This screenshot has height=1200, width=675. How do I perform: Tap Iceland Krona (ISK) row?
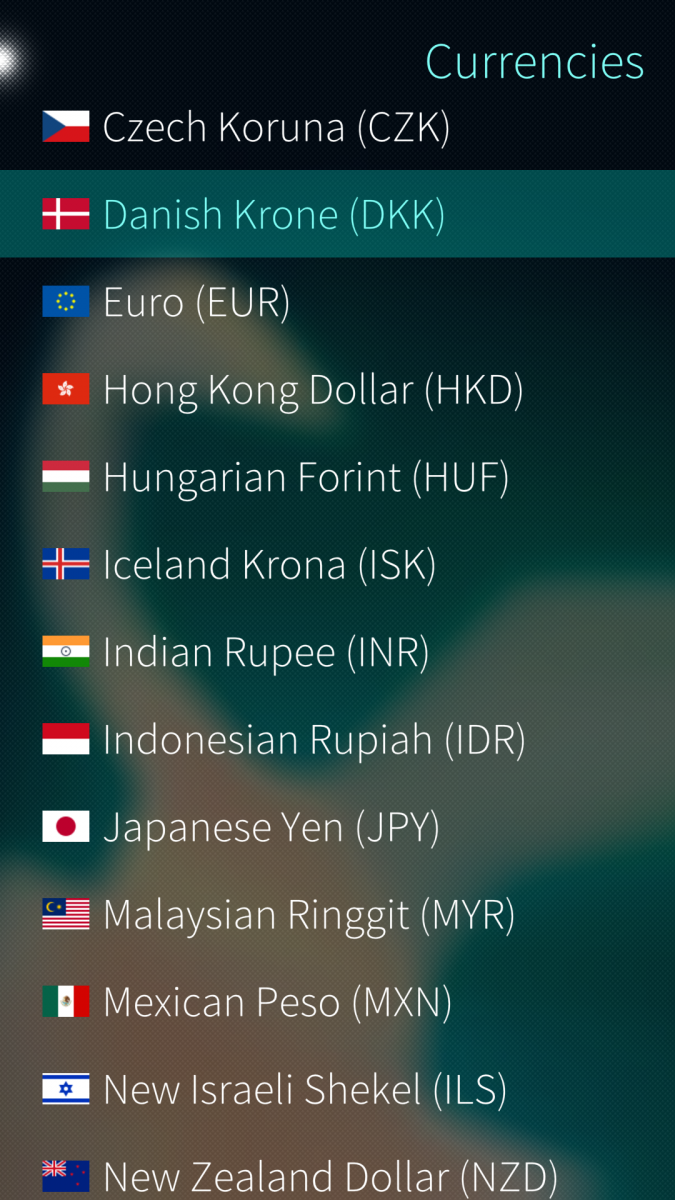pos(269,565)
